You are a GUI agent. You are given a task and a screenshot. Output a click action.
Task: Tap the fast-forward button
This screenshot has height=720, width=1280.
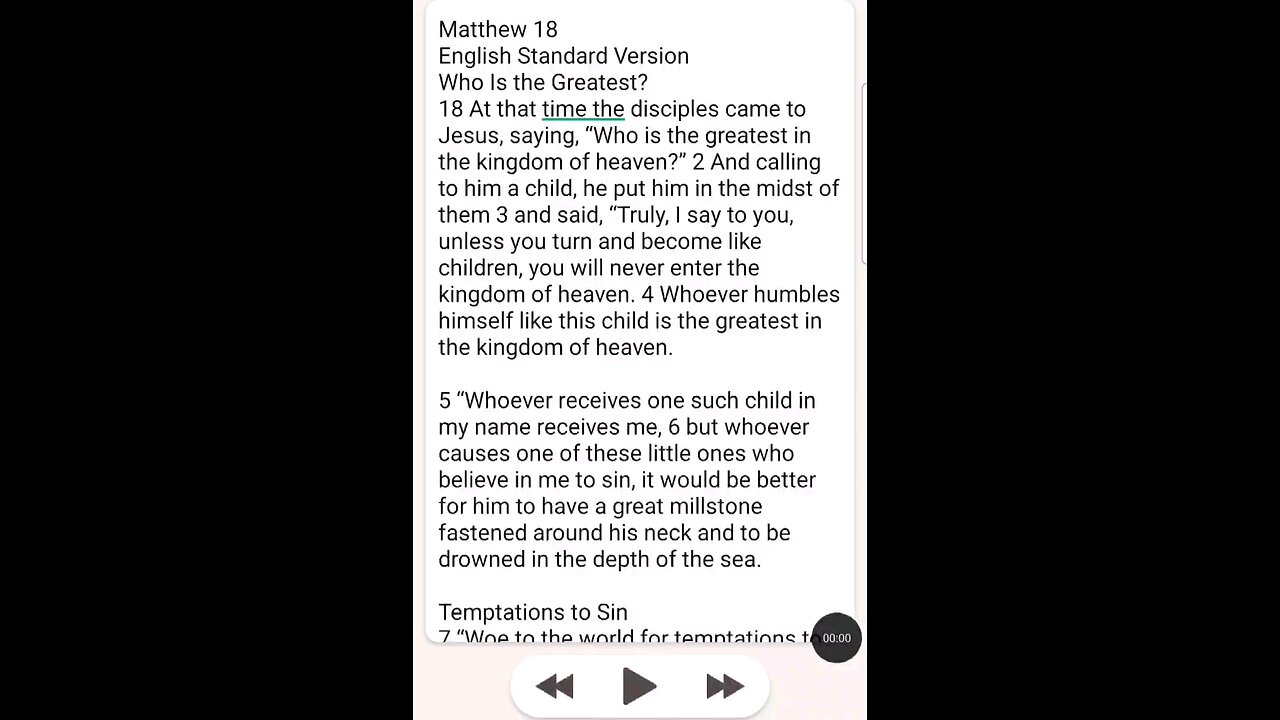pyautogui.click(x=724, y=686)
